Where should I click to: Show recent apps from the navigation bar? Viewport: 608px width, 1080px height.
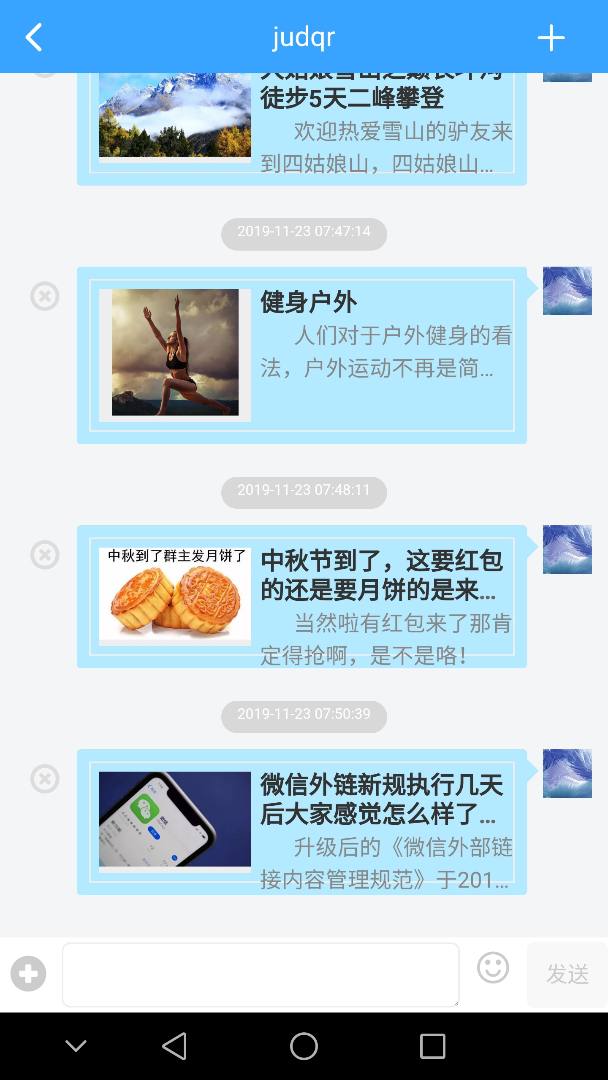point(432,1046)
